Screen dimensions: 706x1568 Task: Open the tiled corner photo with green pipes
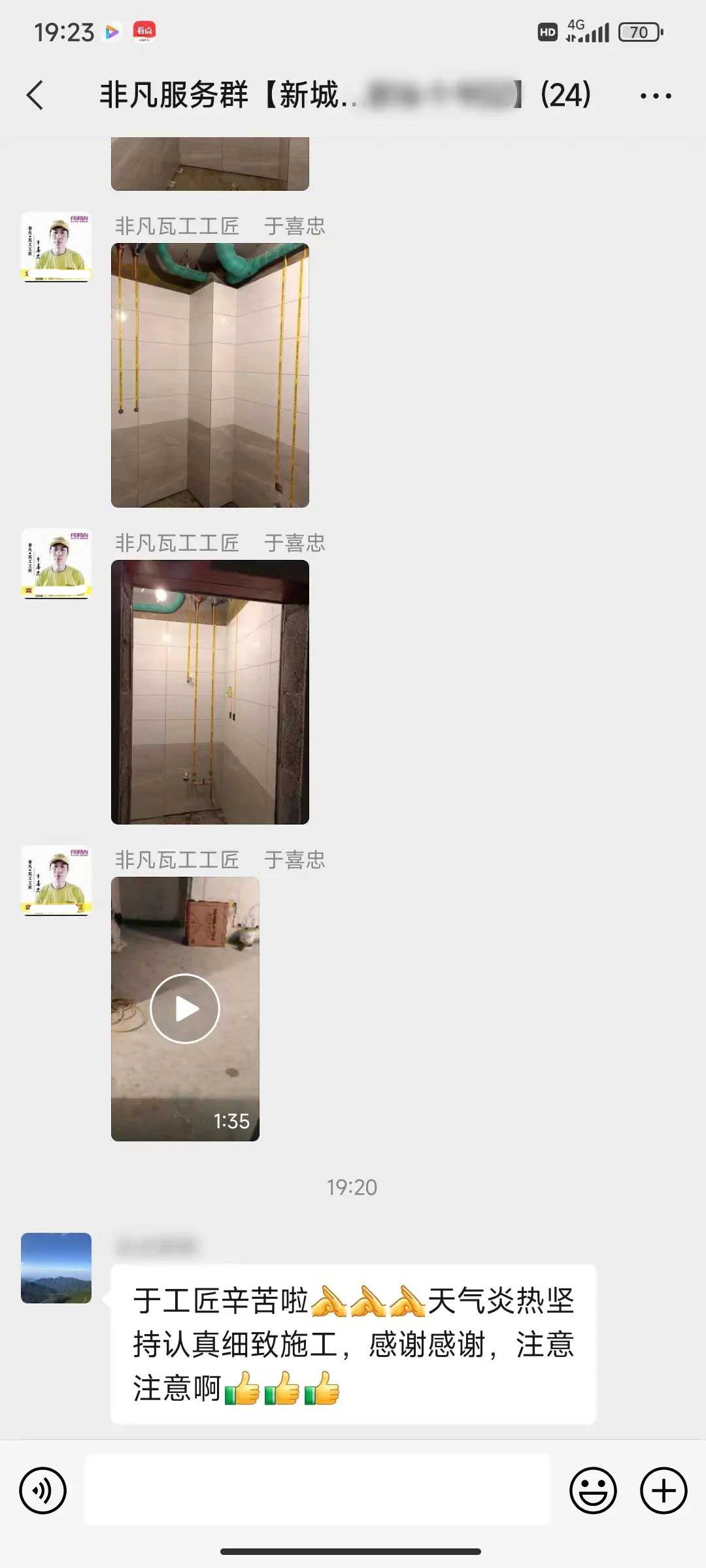[210, 375]
